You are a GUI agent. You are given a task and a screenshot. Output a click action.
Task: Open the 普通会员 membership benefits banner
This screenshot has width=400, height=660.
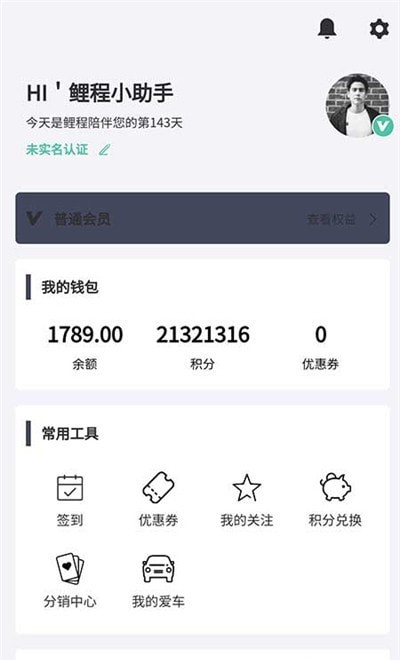(x=203, y=218)
